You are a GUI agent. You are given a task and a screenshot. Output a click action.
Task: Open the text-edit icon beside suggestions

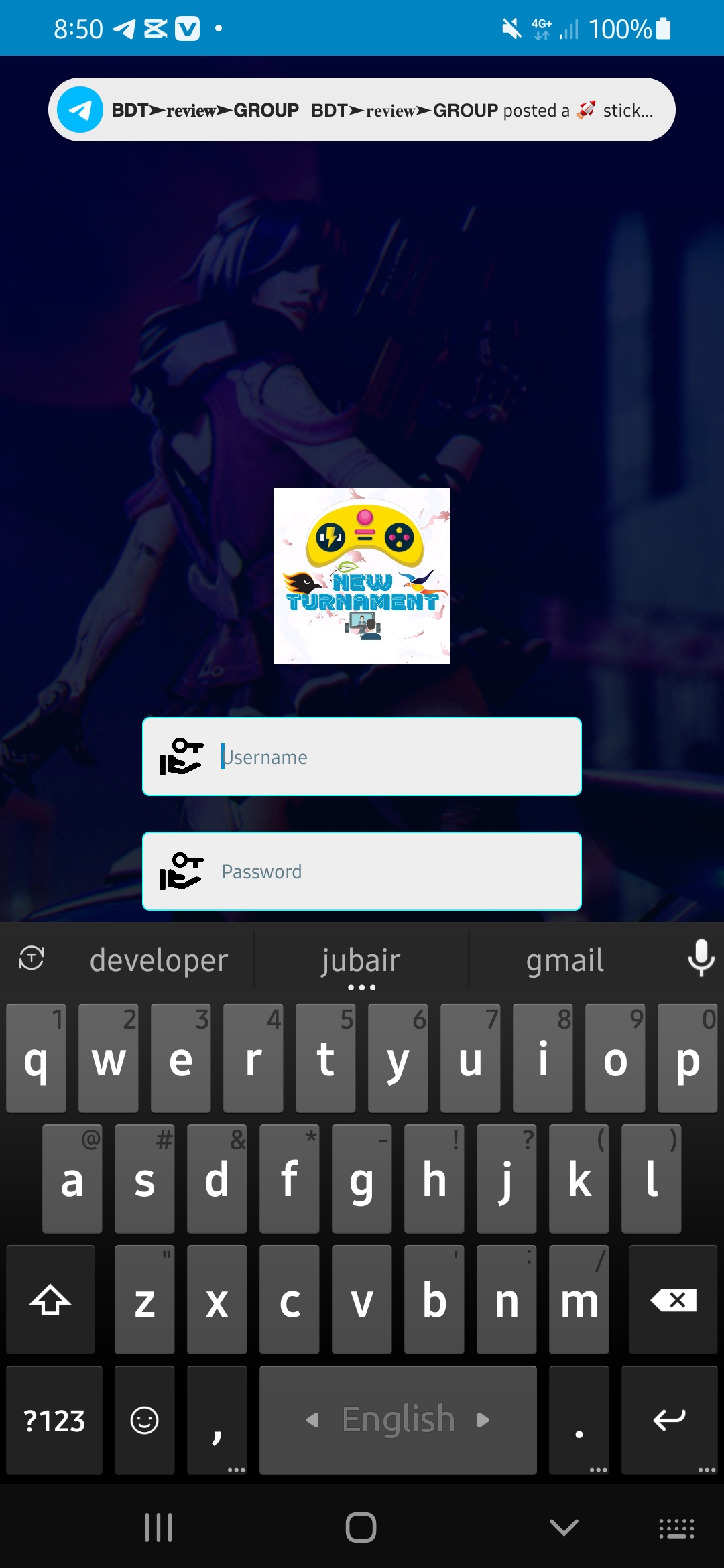tap(32, 958)
